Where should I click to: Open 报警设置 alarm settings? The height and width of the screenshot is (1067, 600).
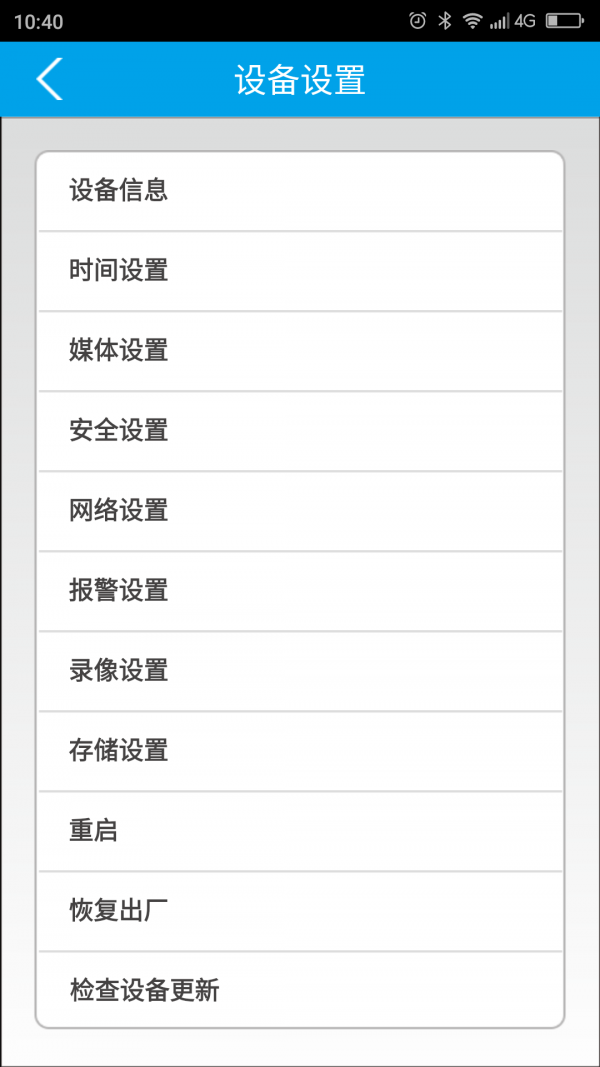pyautogui.click(x=300, y=590)
